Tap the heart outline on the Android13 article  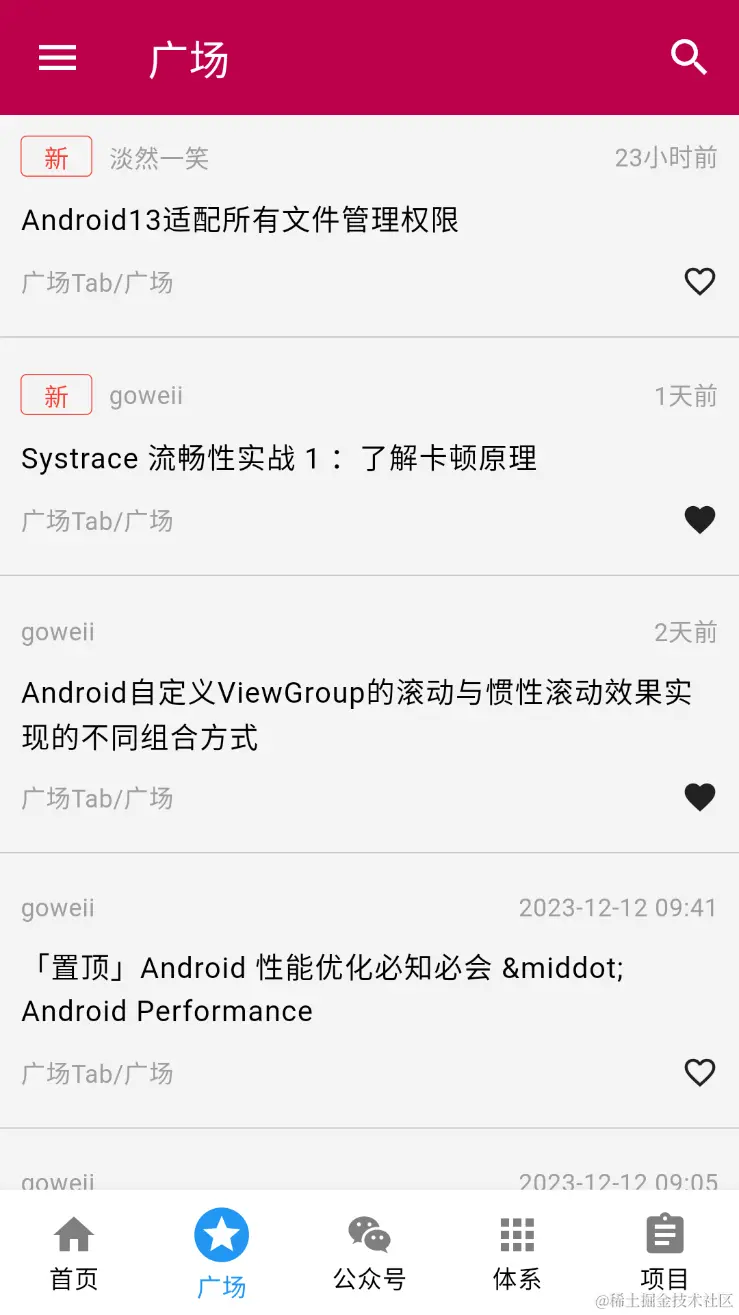pos(700,282)
